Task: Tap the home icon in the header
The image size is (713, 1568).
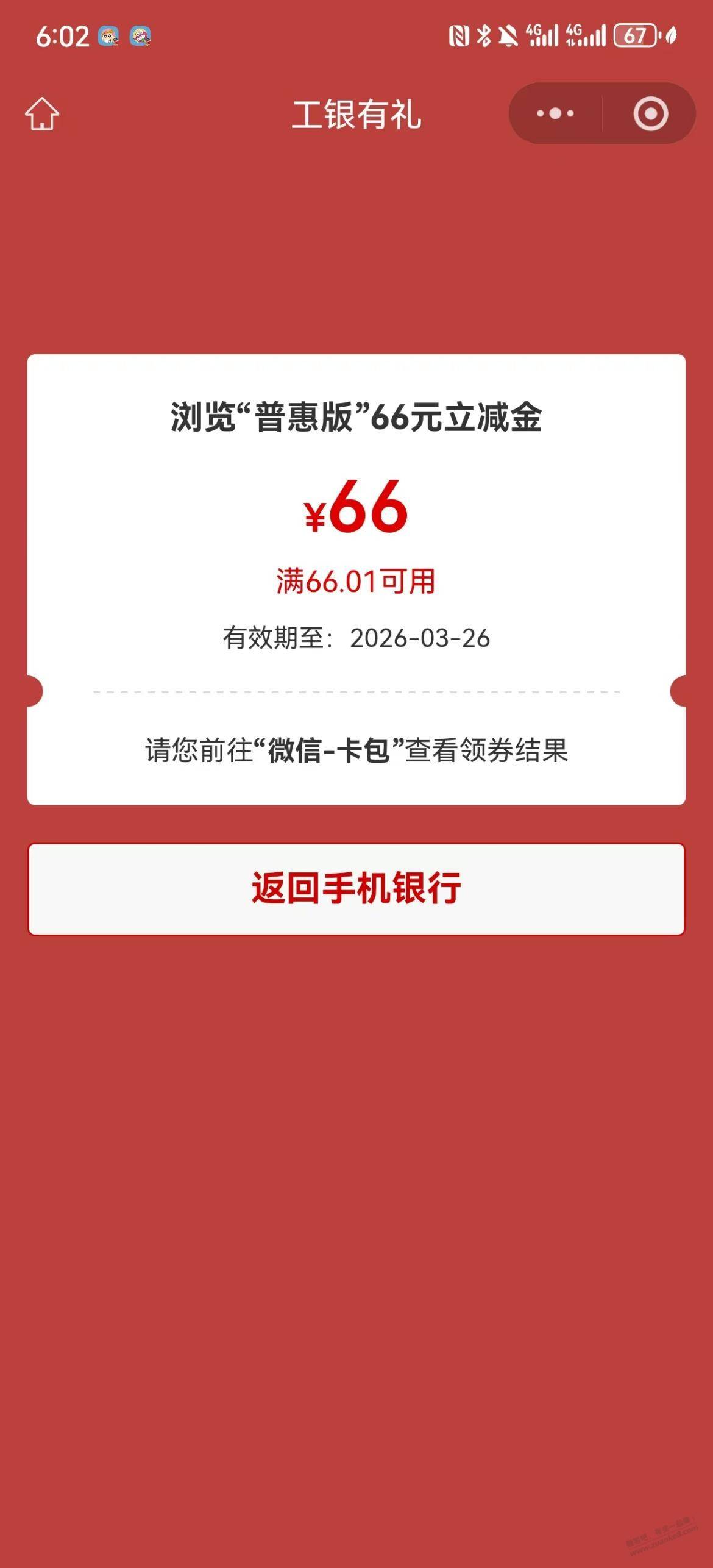Action: [42, 114]
